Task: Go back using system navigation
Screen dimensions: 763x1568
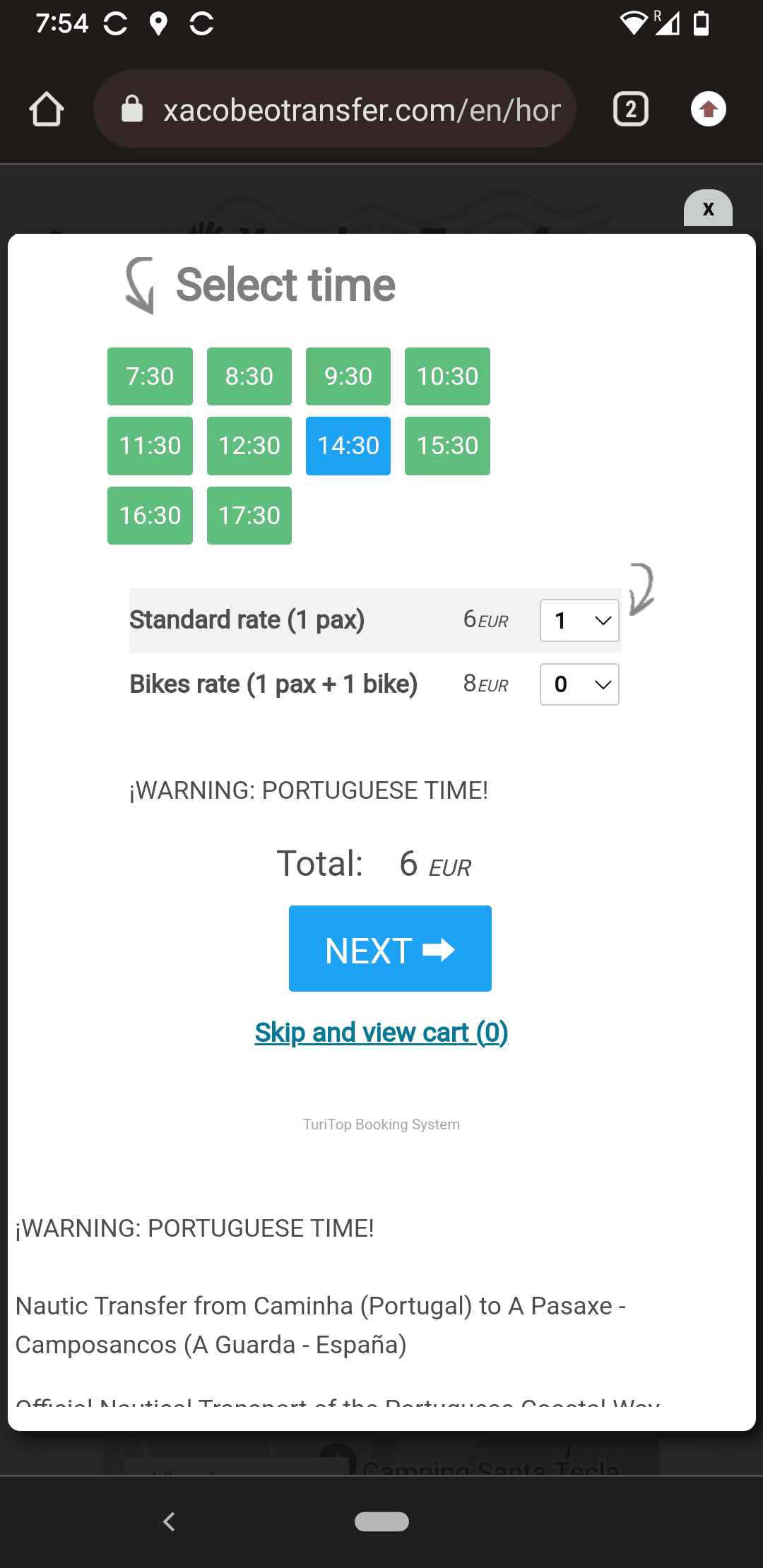Action: tap(169, 1521)
